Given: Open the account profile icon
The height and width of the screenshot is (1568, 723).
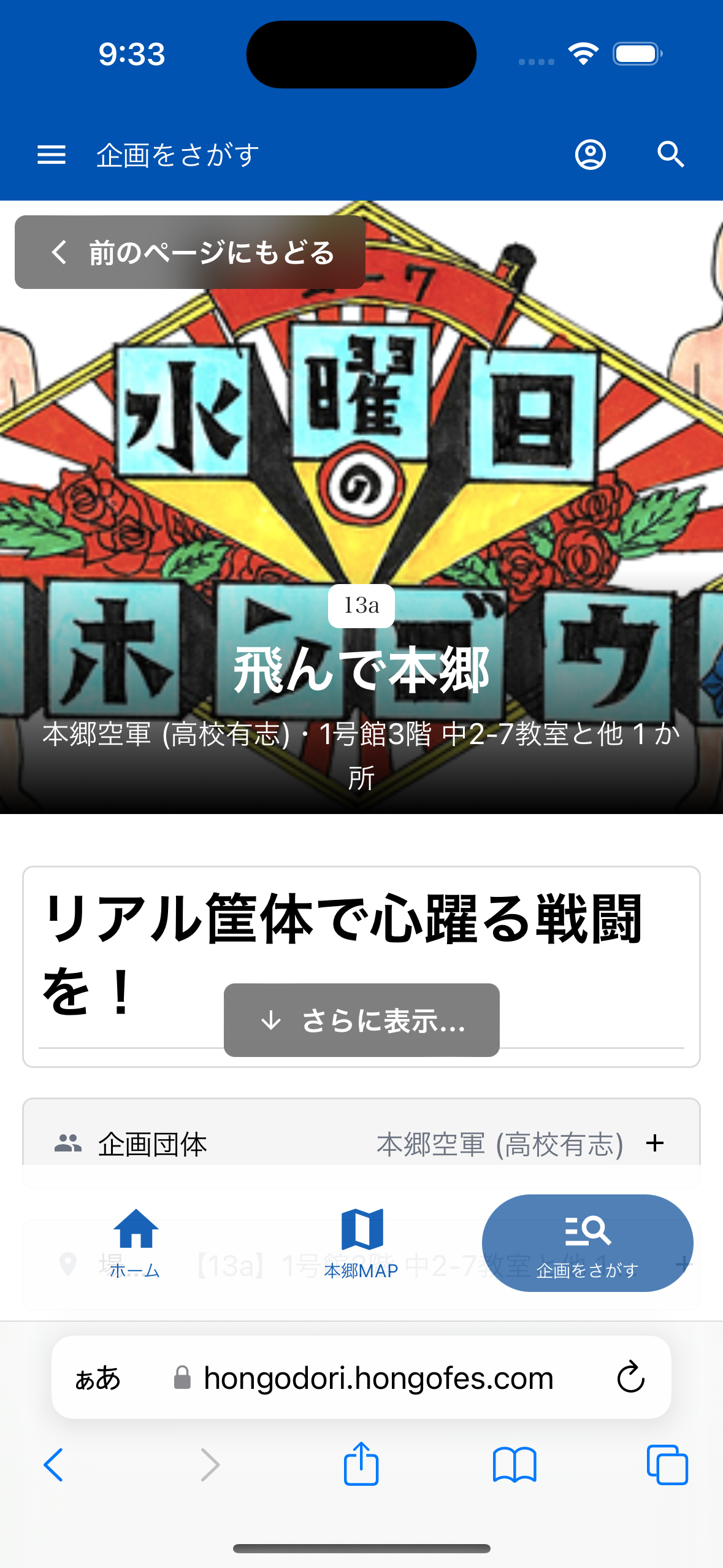Looking at the screenshot, I should (590, 155).
